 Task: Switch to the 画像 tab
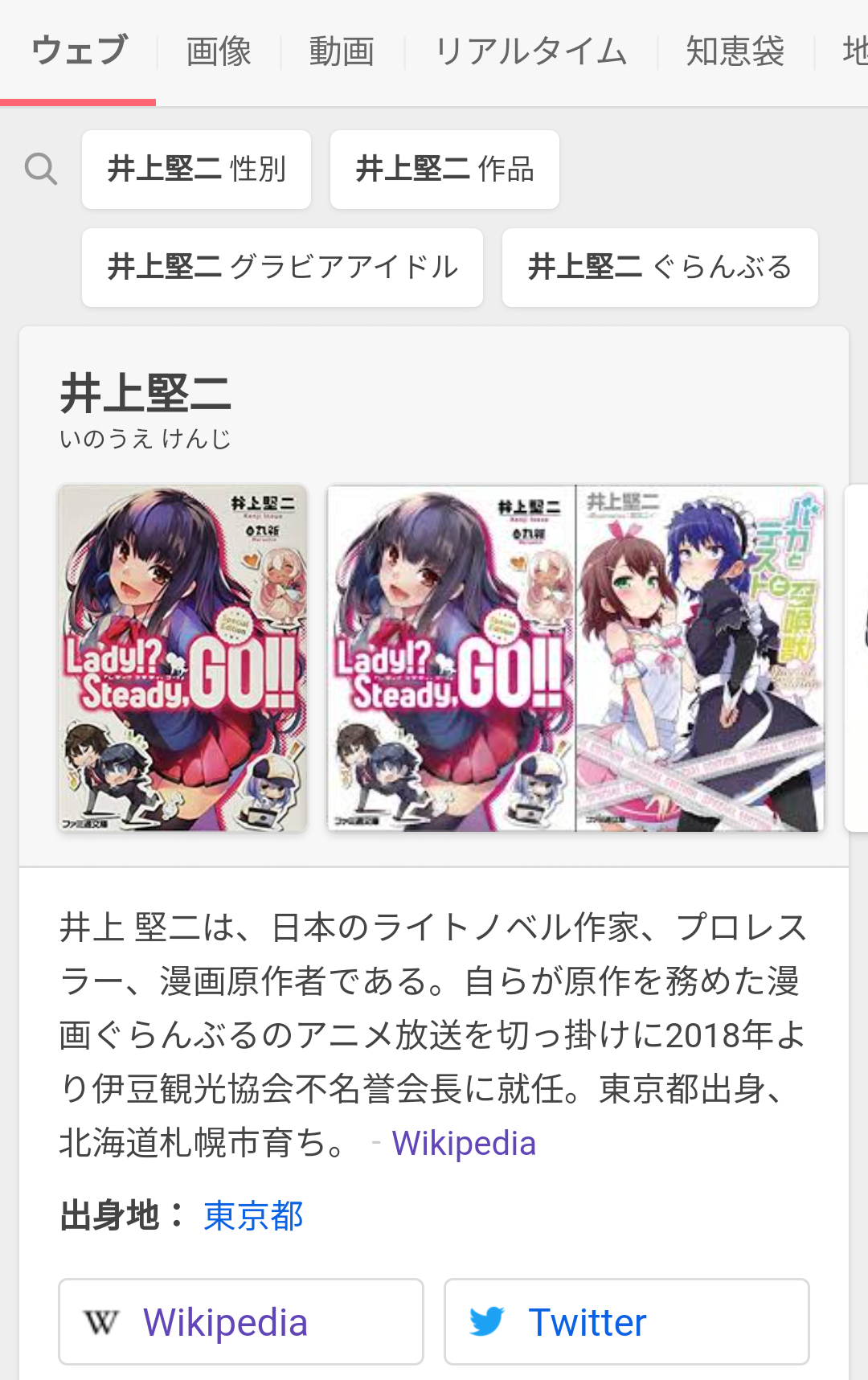219,52
